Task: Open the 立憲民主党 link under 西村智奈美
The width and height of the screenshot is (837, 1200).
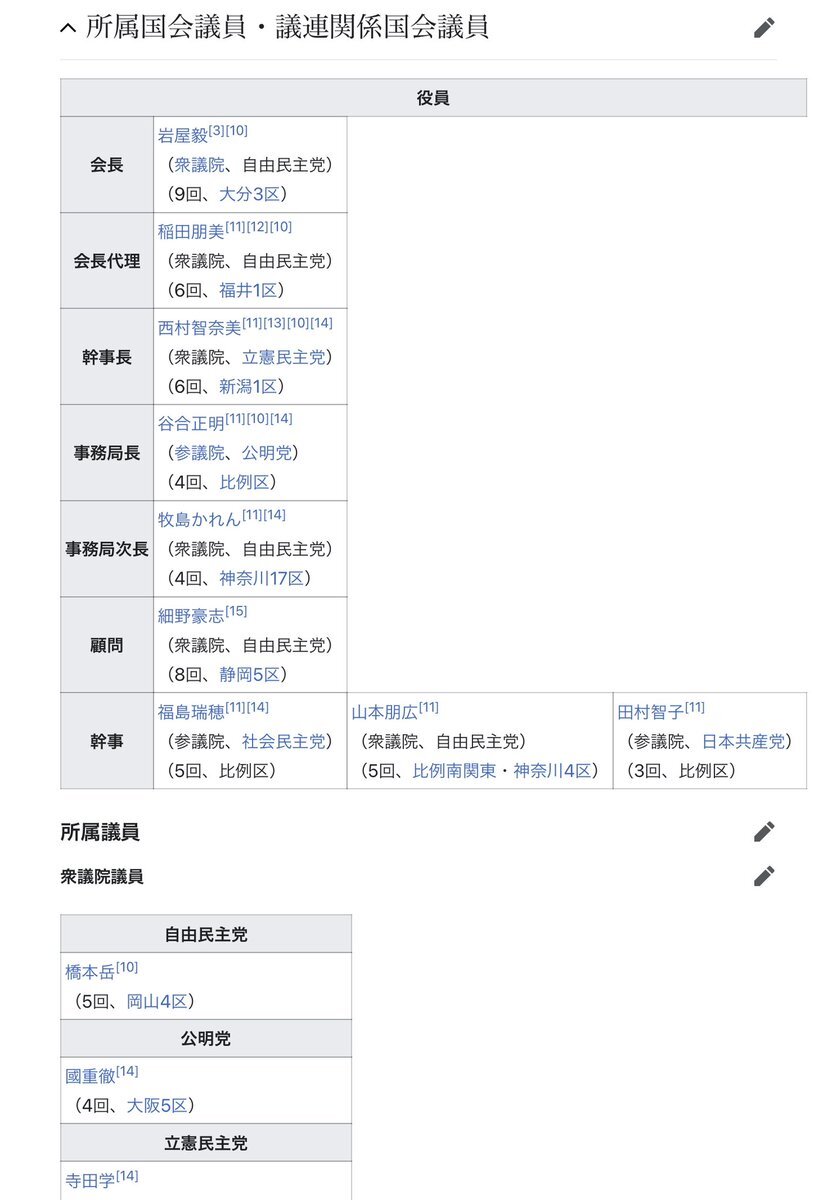Action: (283, 357)
